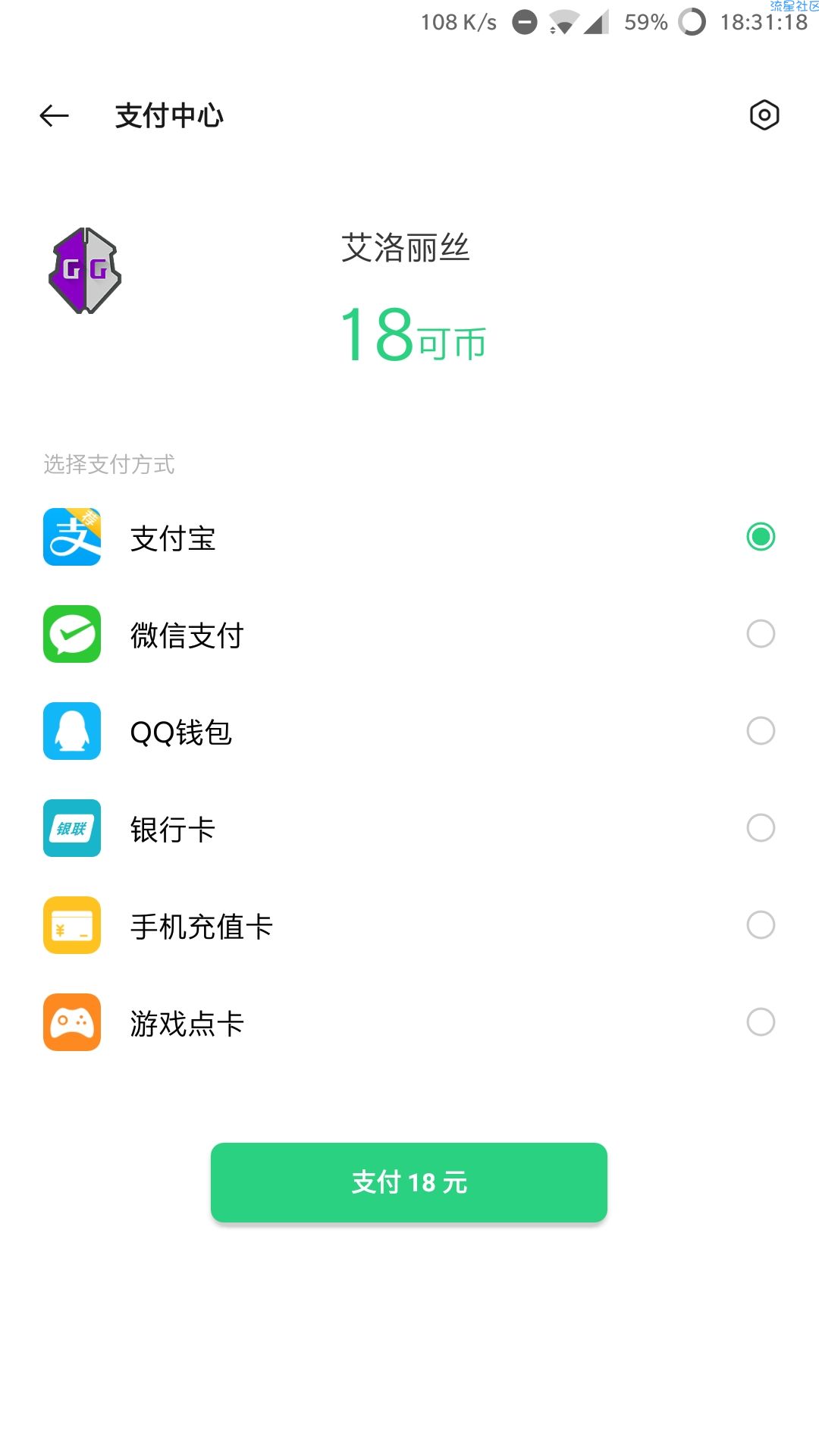Select 支付宝 as payment method
Screen dimensions: 819x1456
[409, 537]
